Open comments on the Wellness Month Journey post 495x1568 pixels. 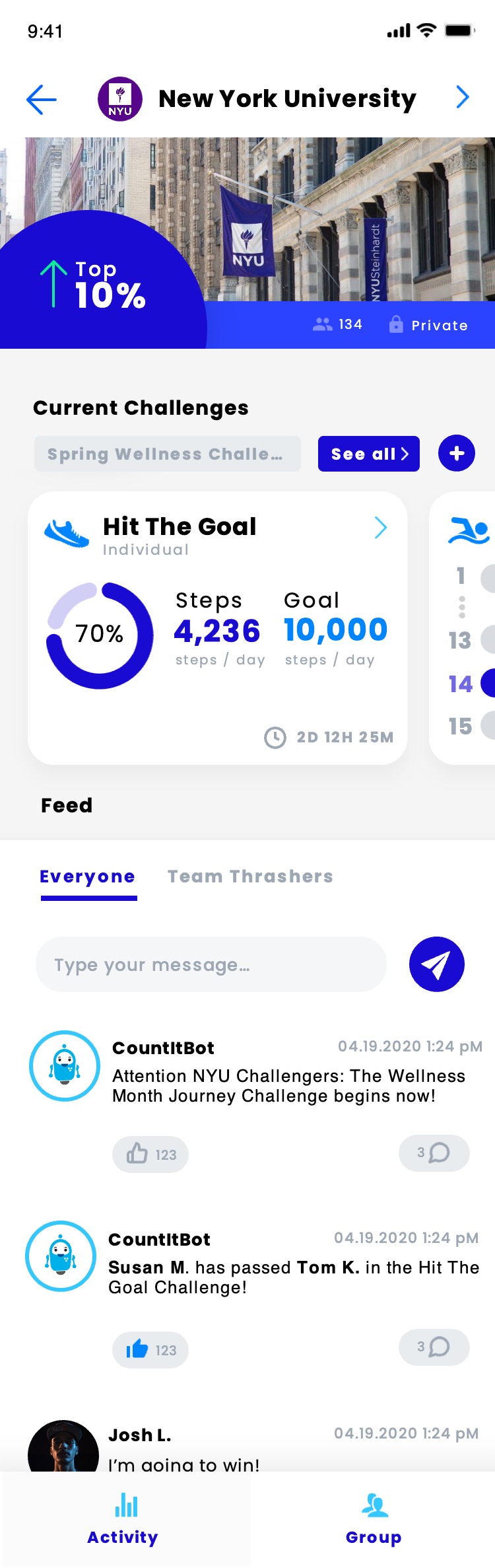pyautogui.click(x=434, y=1153)
